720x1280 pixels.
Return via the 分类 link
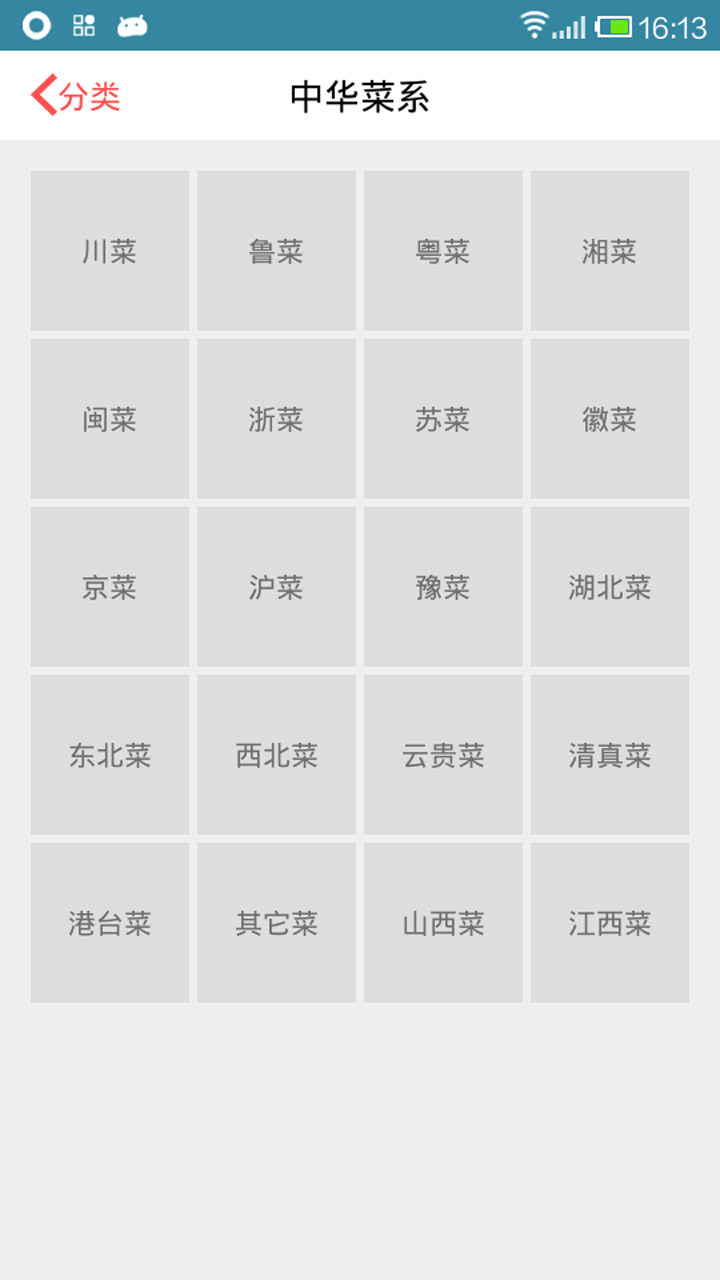coord(88,94)
